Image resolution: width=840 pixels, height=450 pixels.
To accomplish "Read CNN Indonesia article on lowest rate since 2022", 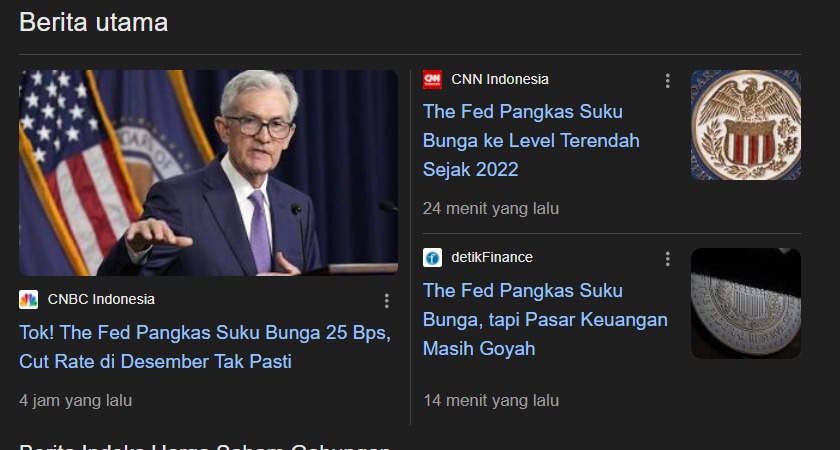I will pyautogui.click(x=530, y=140).
